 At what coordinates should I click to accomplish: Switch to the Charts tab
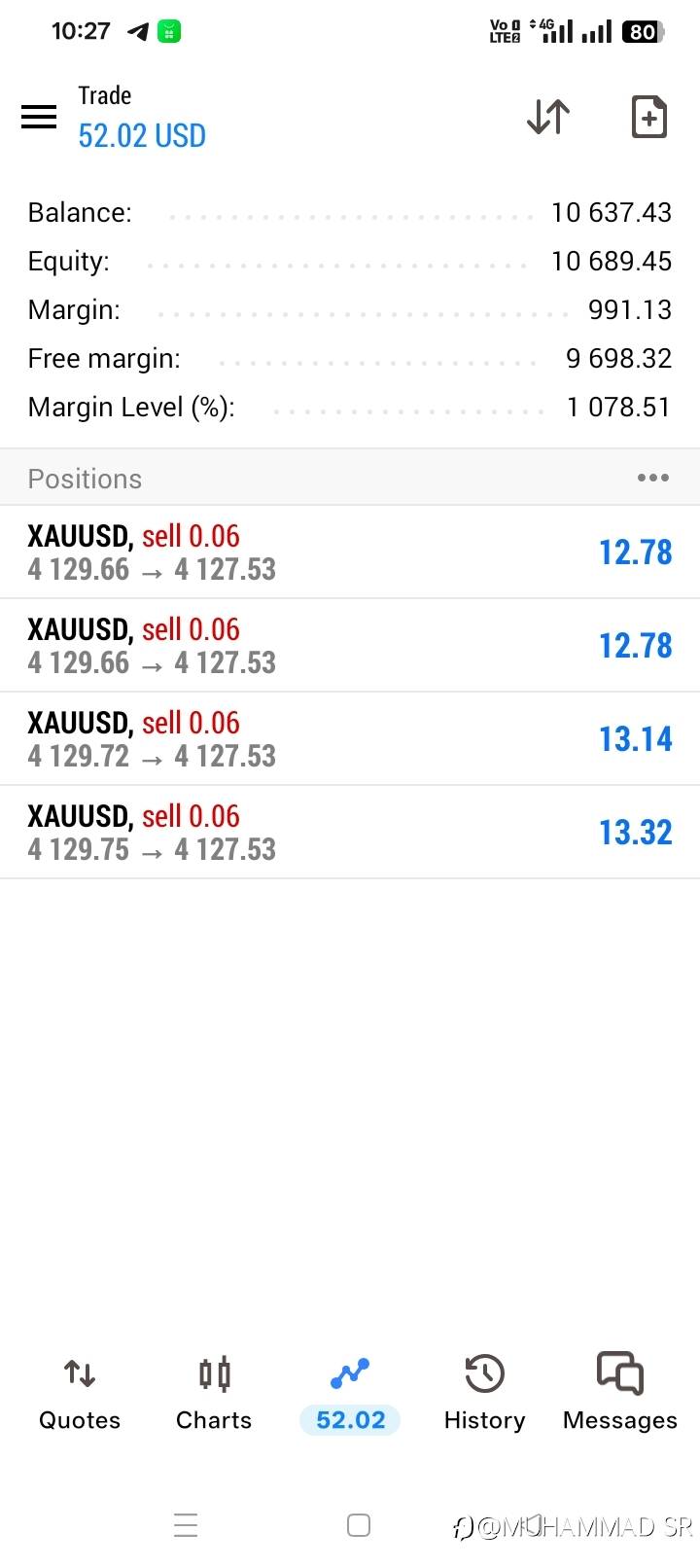click(214, 1393)
